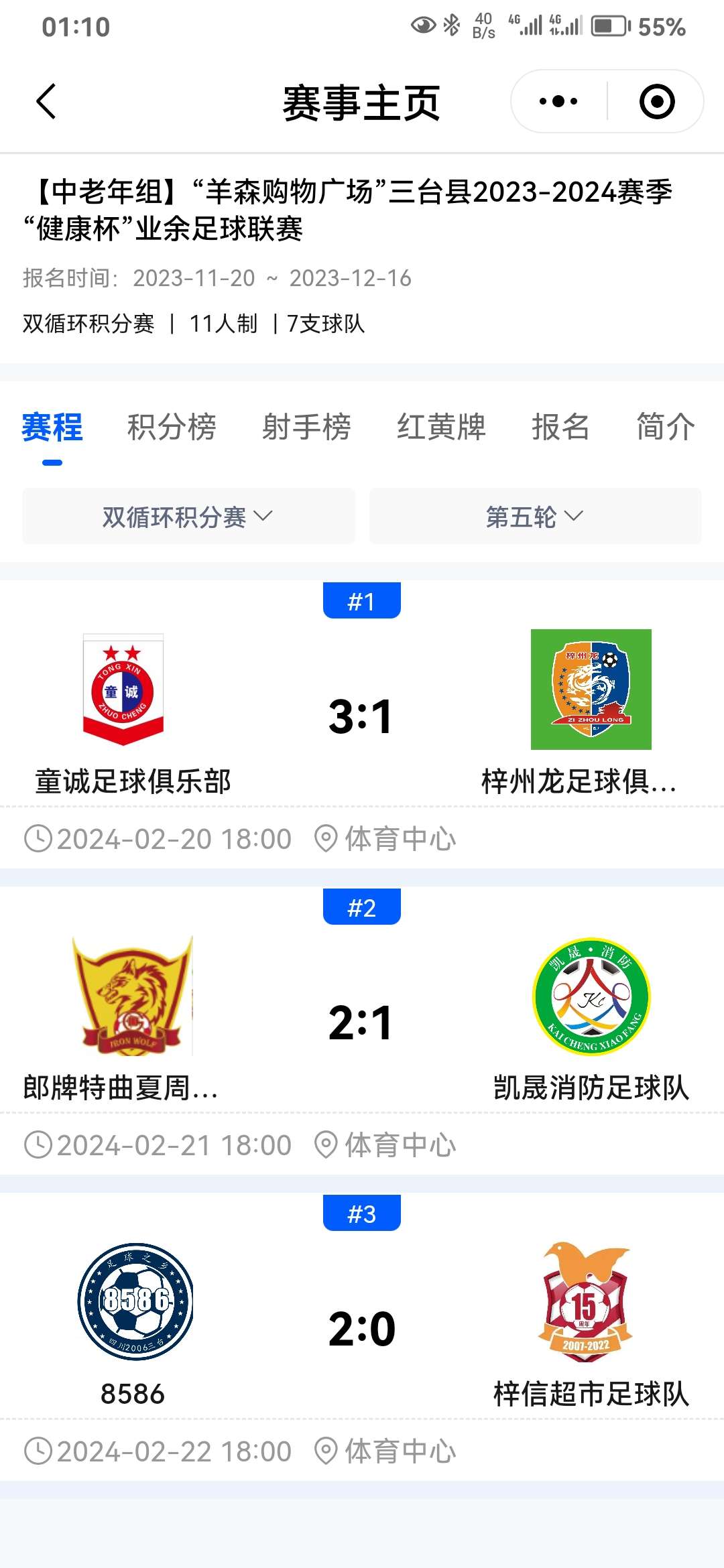Image resolution: width=724 pixels, height=1568 pixels.
Task: Go back from 赛事主页
Action: (46, 102)
